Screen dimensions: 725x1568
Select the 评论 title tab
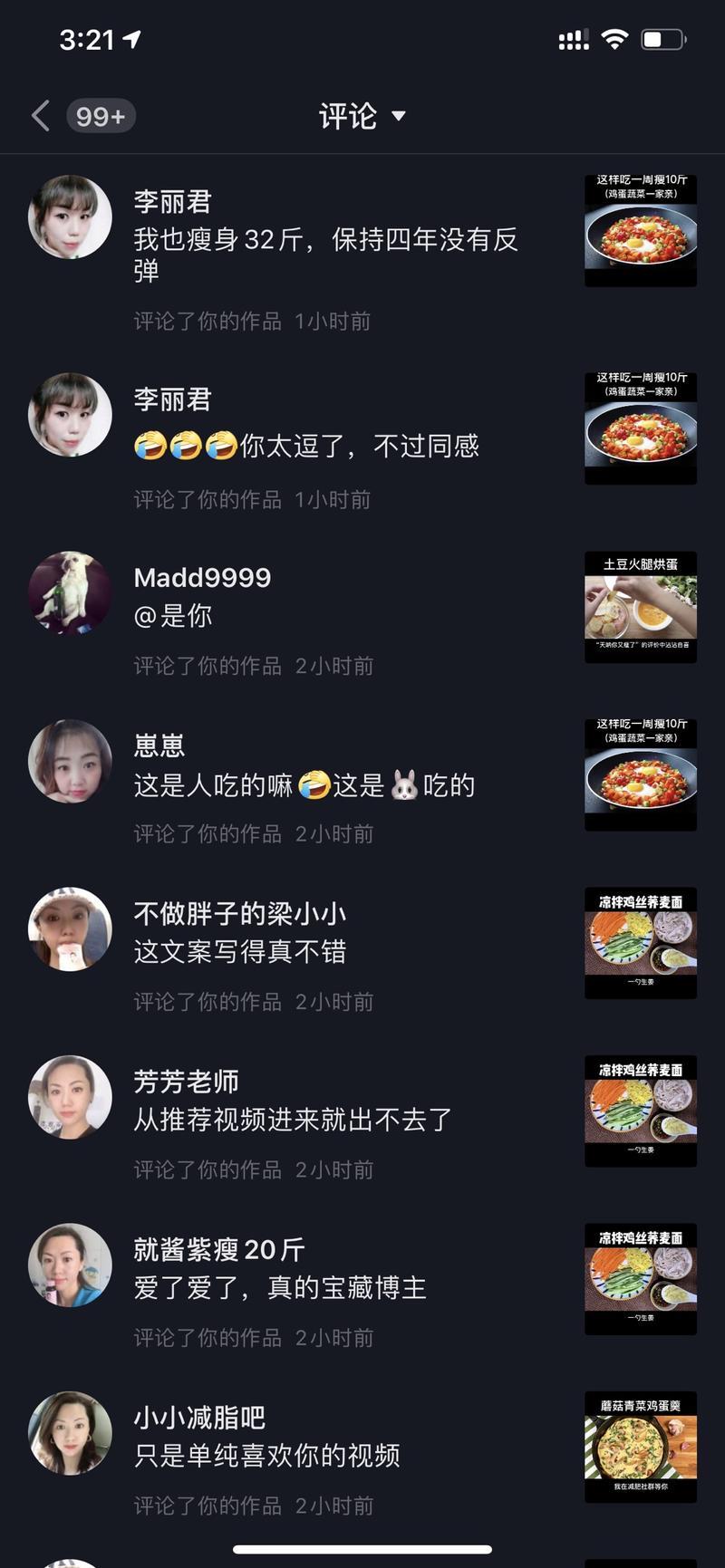(348, 117)
